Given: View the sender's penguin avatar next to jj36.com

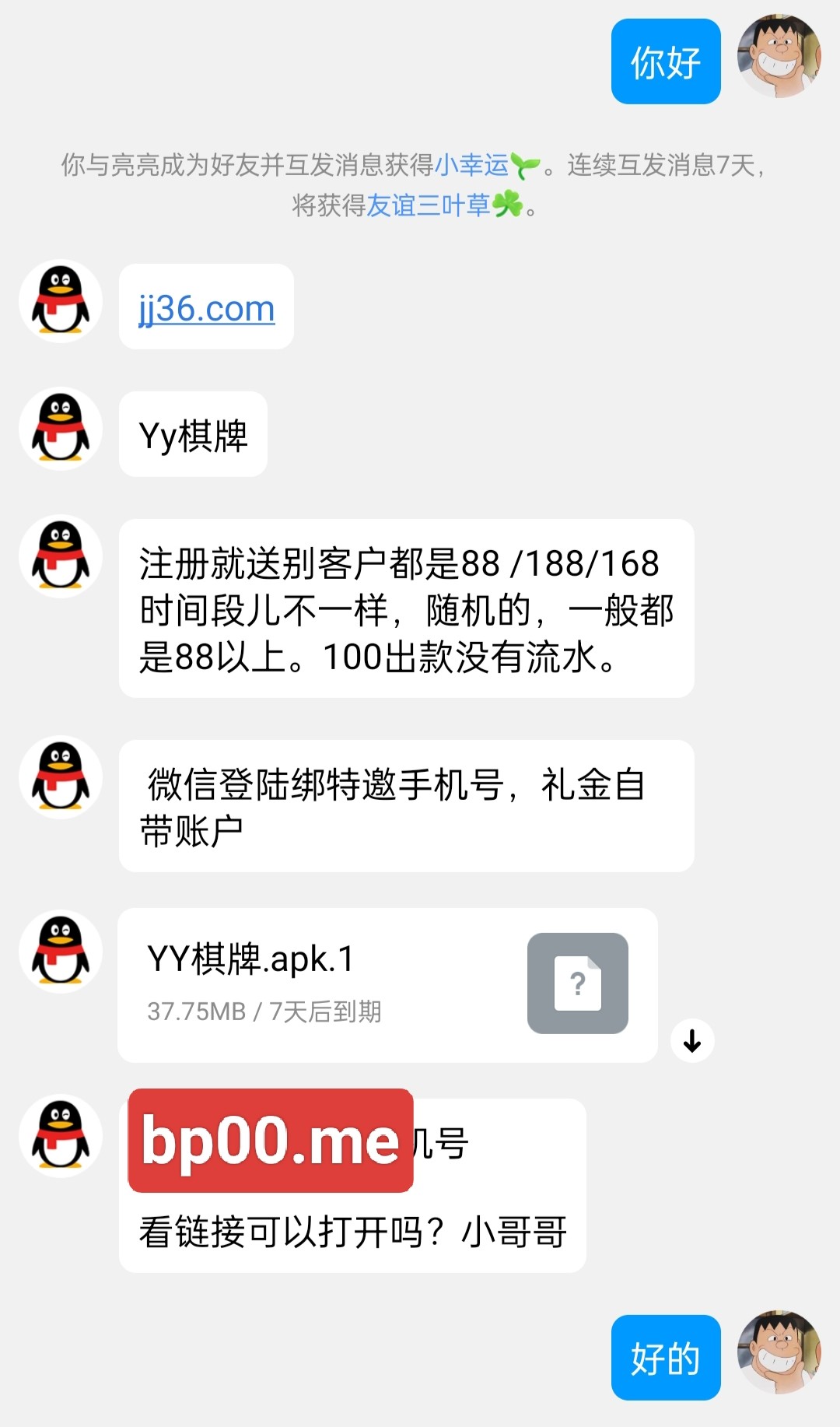Looking at the screenshot, I should coord(61,301).
